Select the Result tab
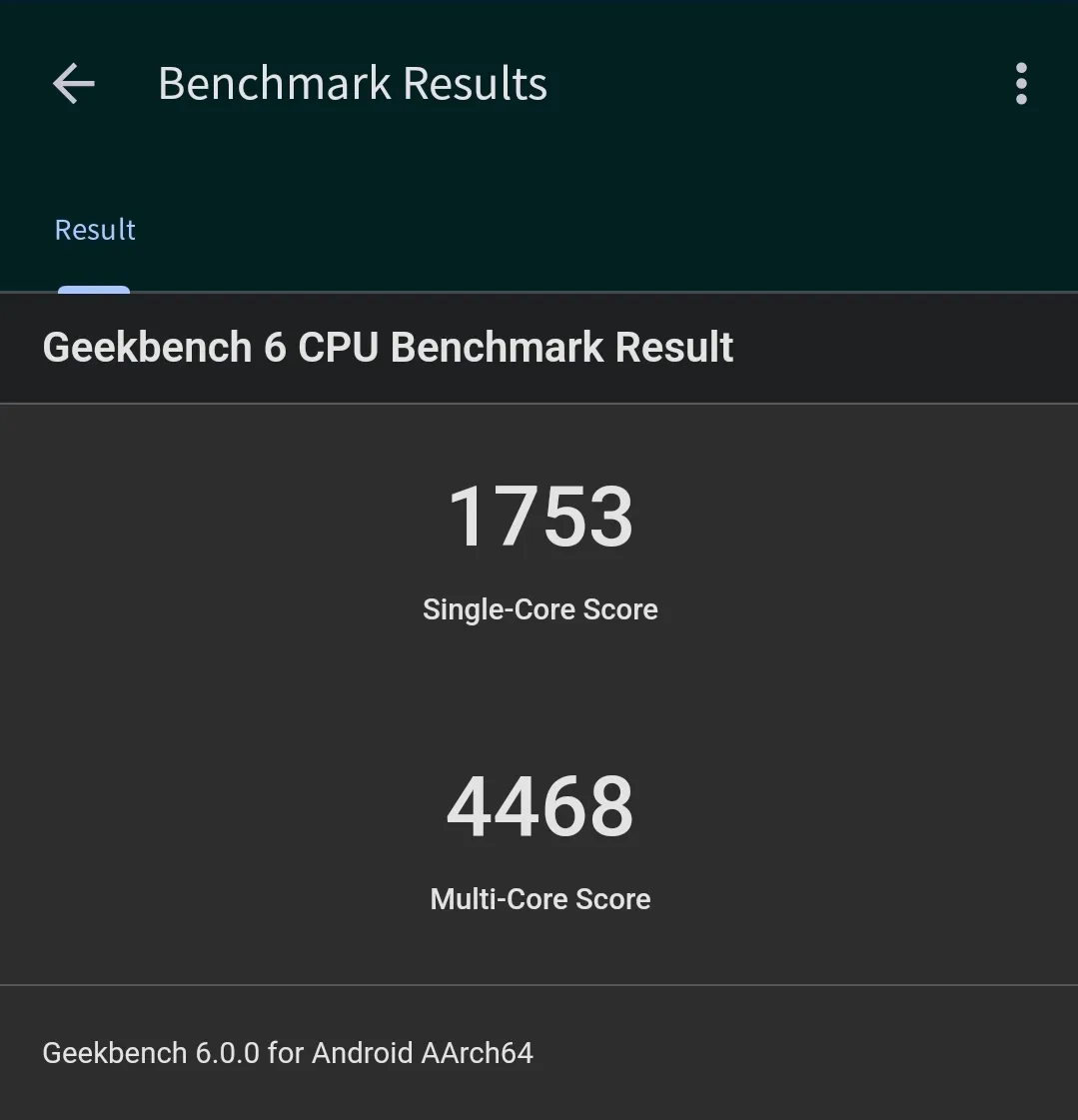 tap(95, 231)
